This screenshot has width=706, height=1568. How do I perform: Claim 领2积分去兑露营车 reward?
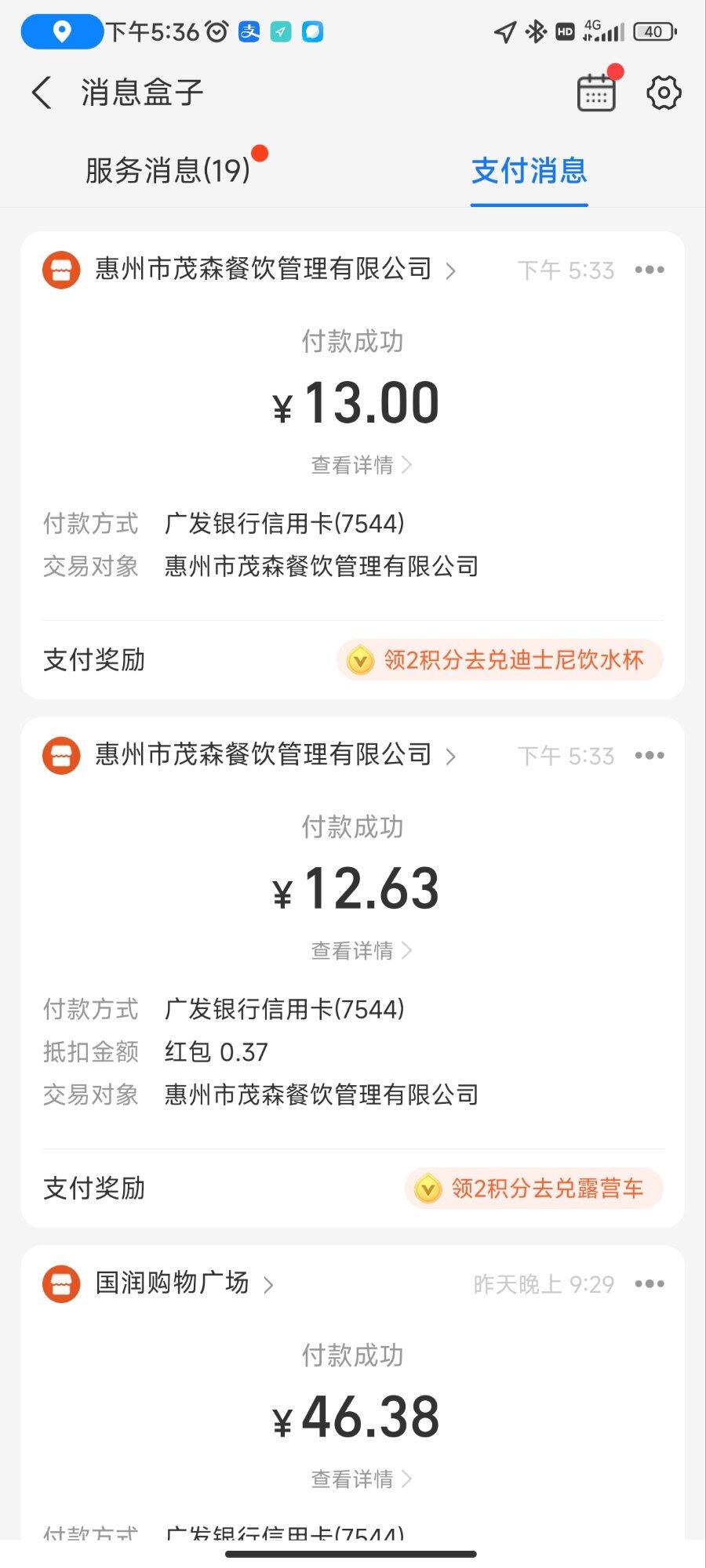click(534, 1189)
